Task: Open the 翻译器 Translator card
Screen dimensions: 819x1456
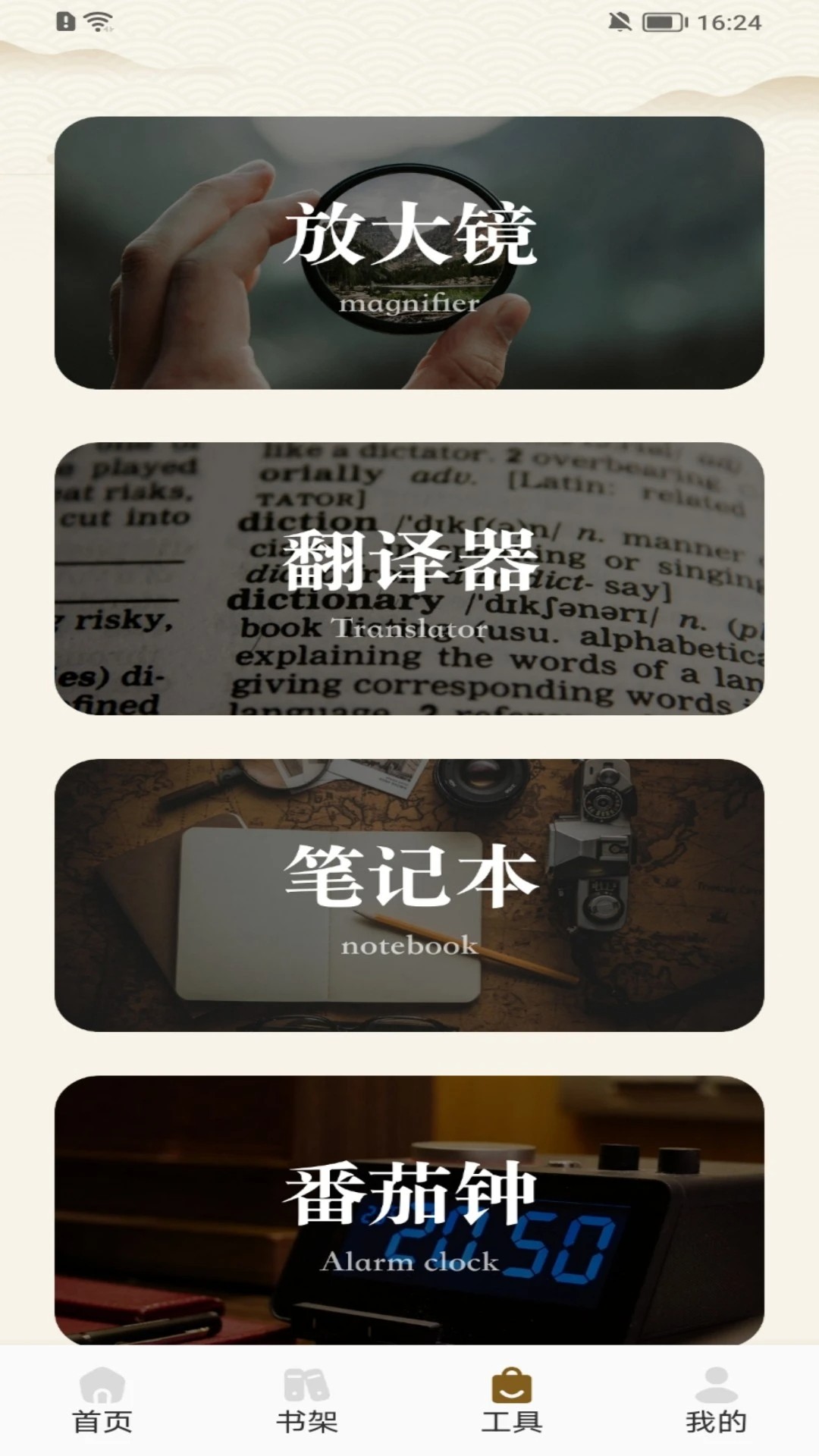Action: click(409, 579)
